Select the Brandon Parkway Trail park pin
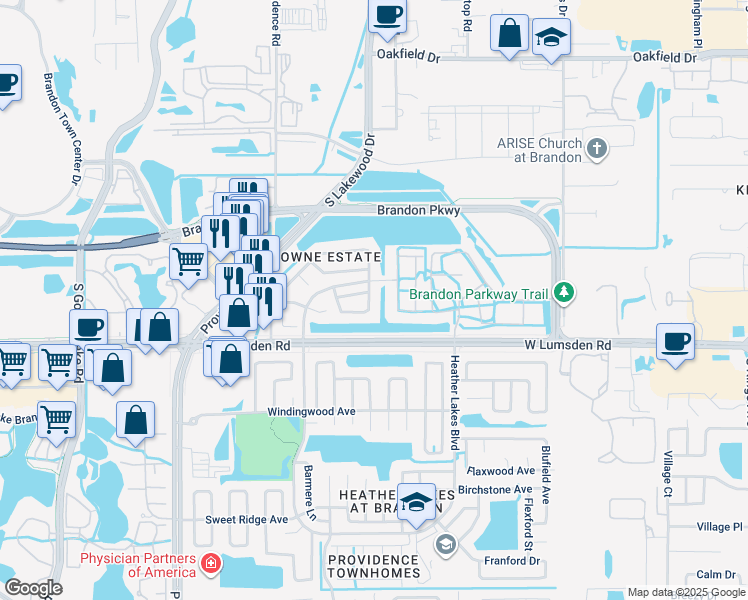748x600 pixels. coord(564,292)
